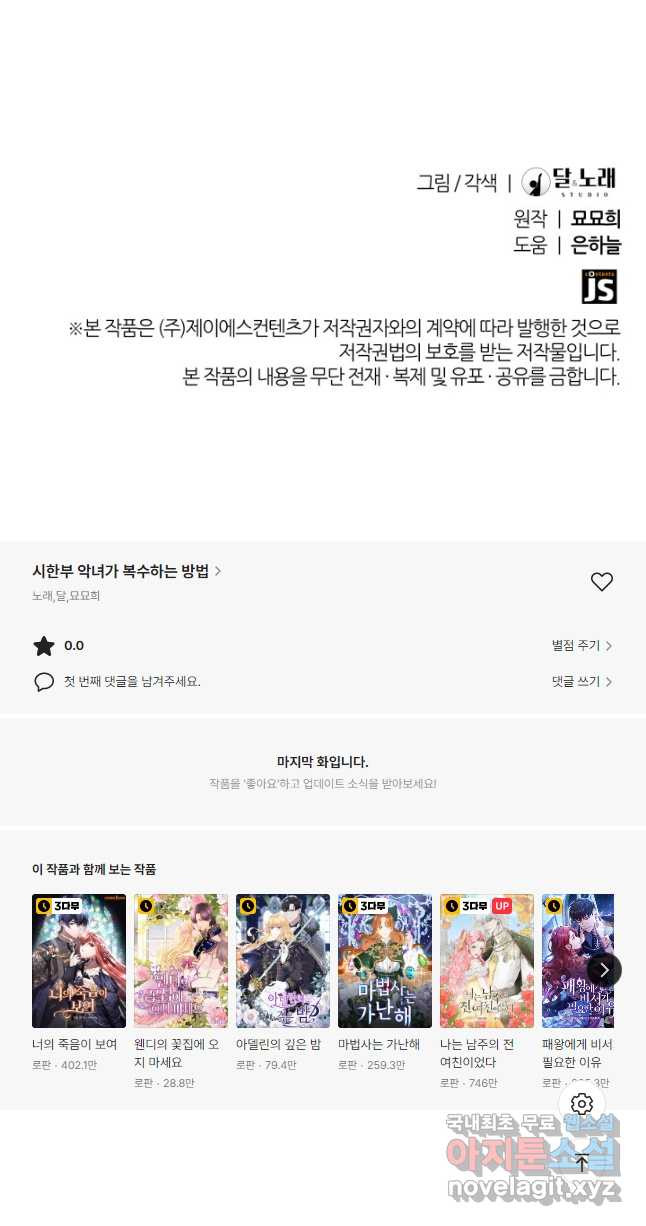Open the 웬디의 꽃집에 오지 마세요 card
The image size is (646, 1226).
click(181, 961)
